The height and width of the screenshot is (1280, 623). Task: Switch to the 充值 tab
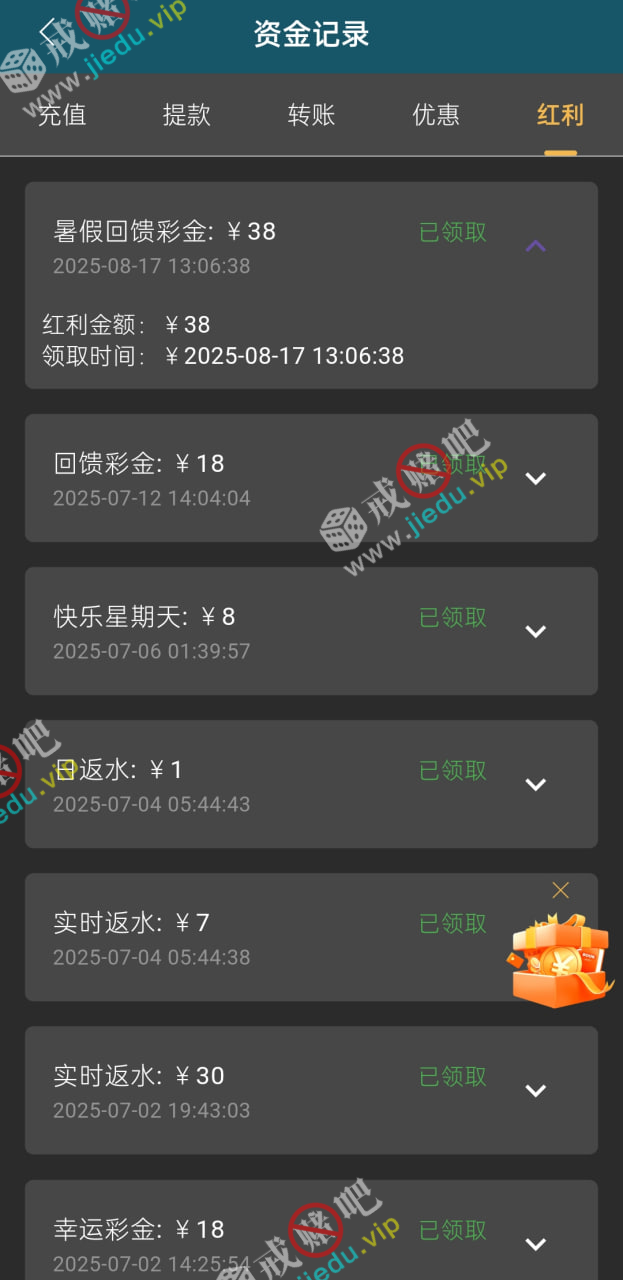(62, 115)
